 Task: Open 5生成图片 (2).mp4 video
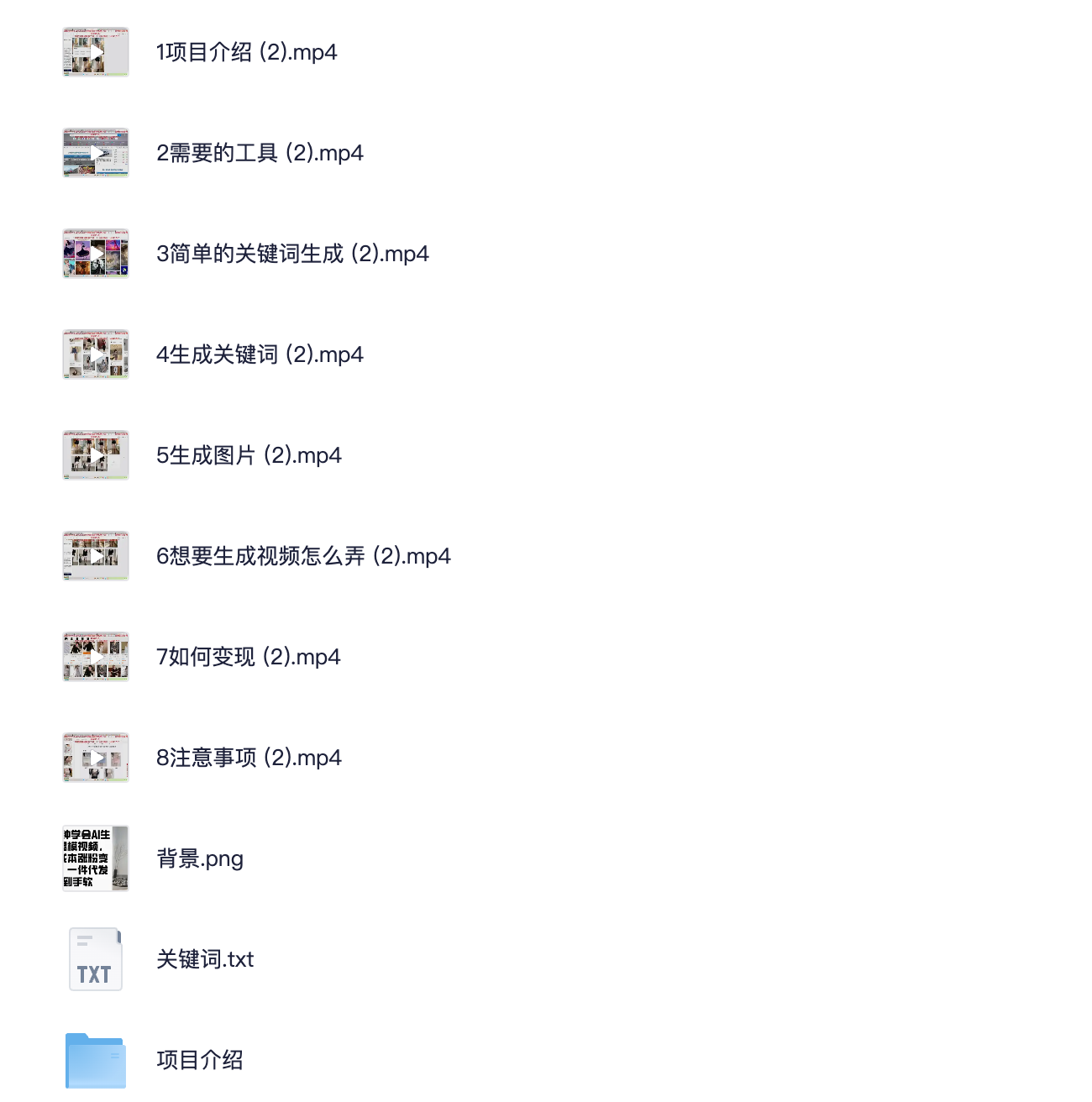[x=249, y=455]
